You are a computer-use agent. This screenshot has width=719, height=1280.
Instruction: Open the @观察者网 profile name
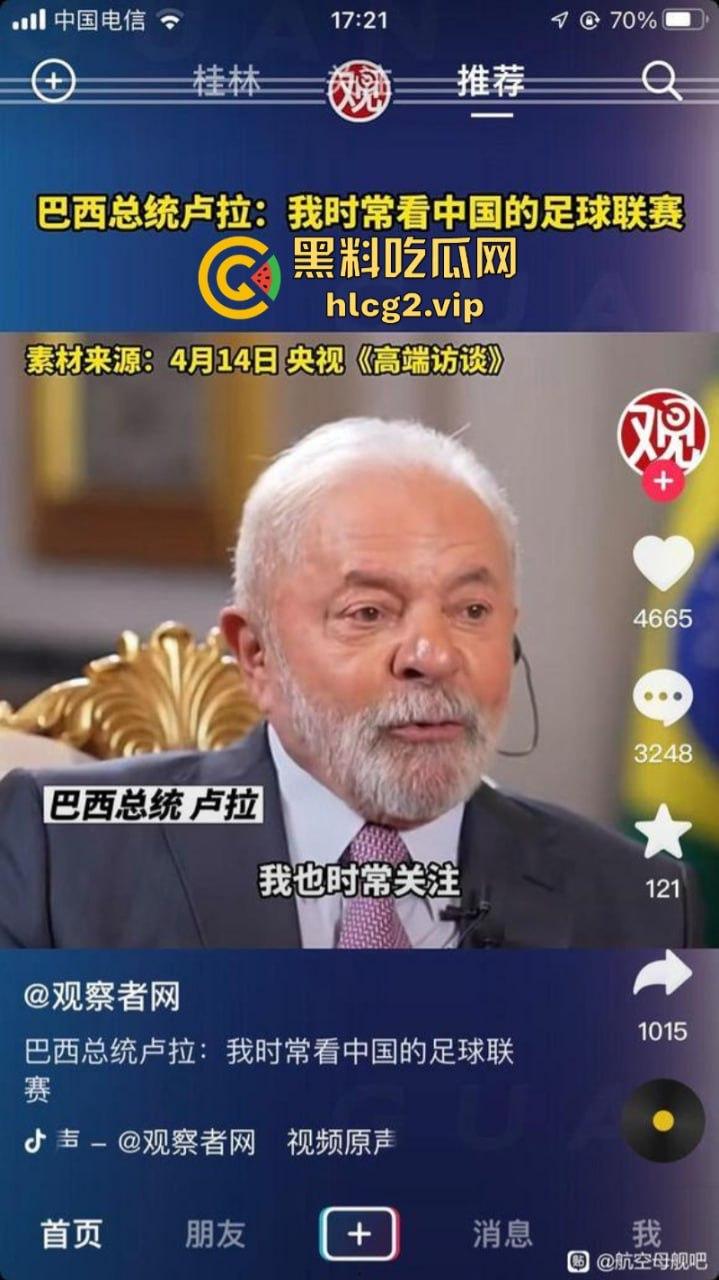tap(102, 996)
